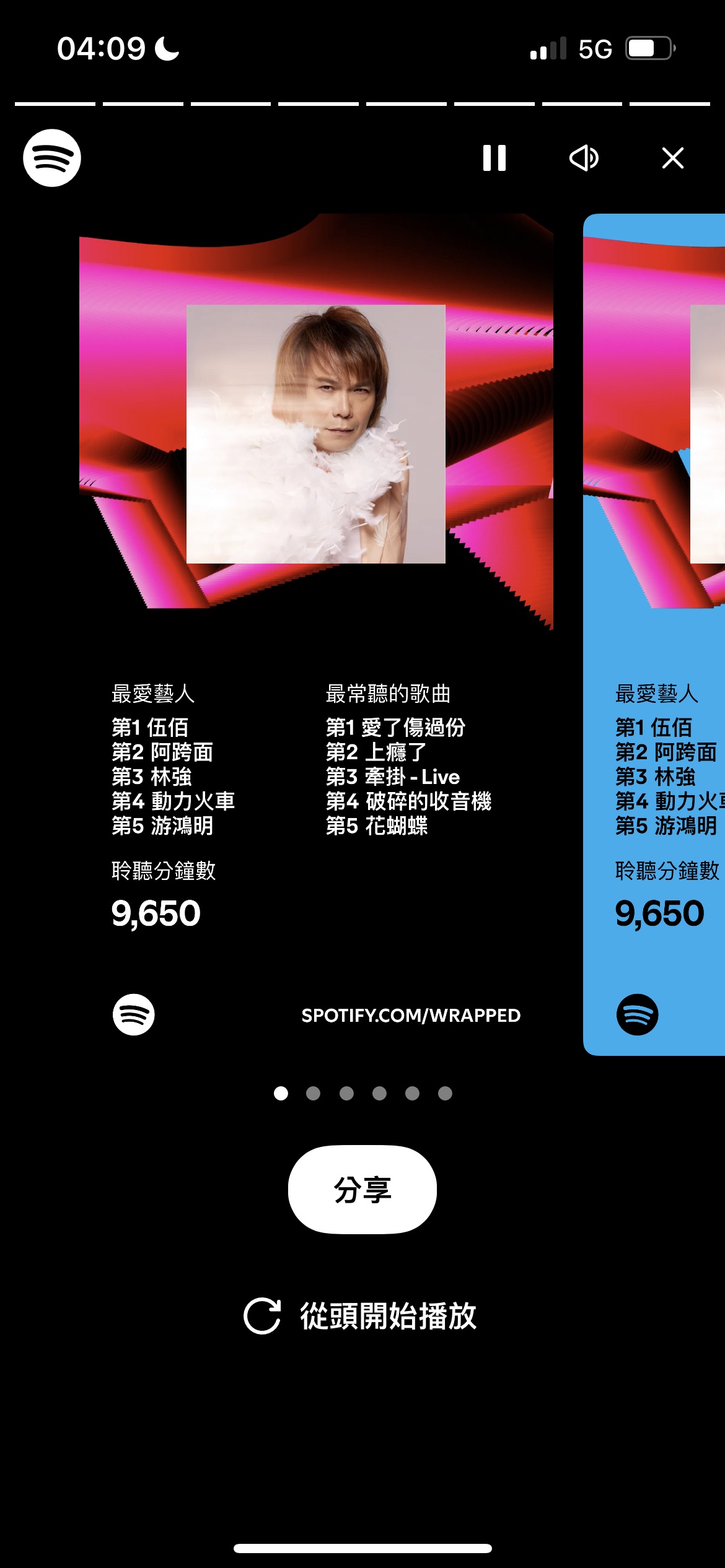The width and height of the screenshot is (725, 1568).
Task: Pause the Wrapped story playback
Action: tap(494, 158)
